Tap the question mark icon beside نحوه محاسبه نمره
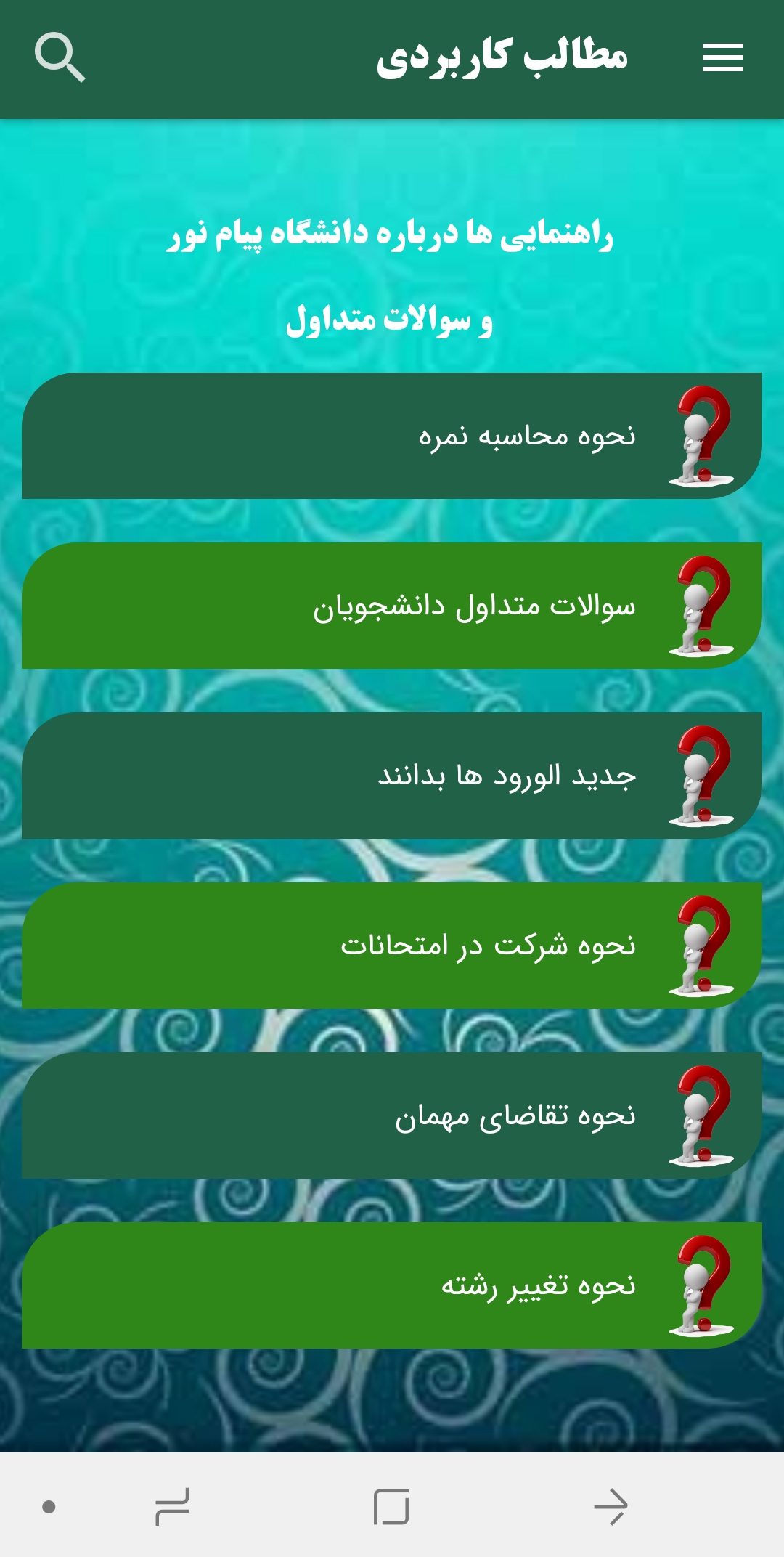Screen dimensions: 784x1557 tap(699, 434)
